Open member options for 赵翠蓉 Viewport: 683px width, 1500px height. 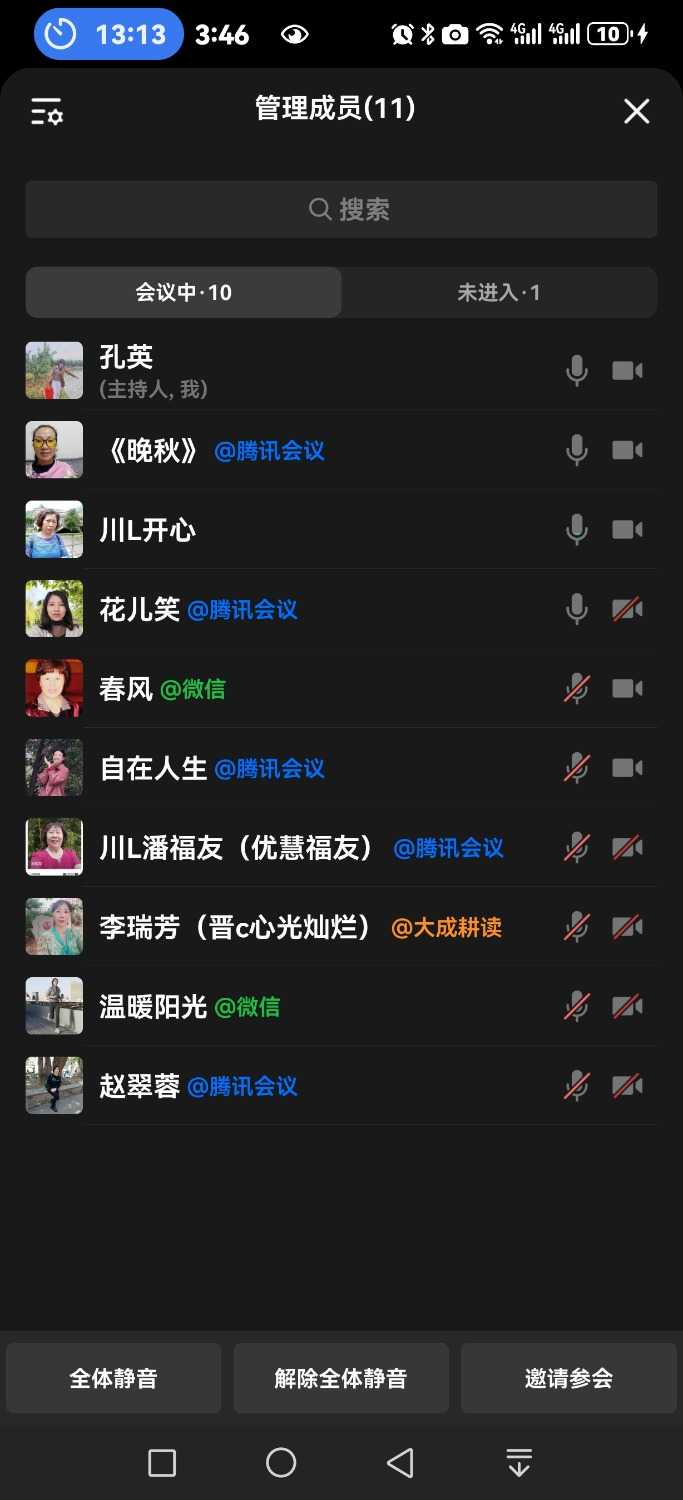(140, 1086)
